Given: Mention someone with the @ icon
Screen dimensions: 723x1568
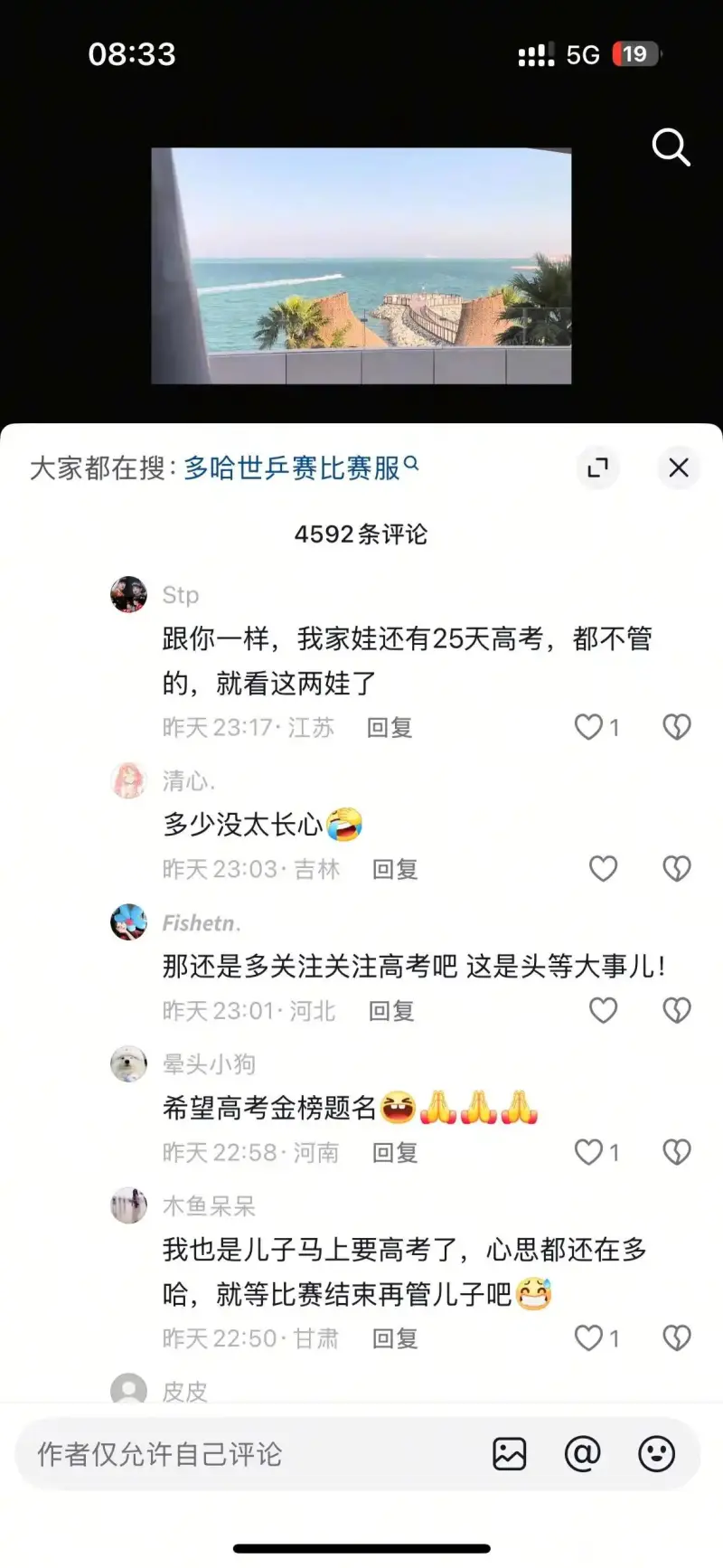Looking at the screenshot, I should point(583,1454).
